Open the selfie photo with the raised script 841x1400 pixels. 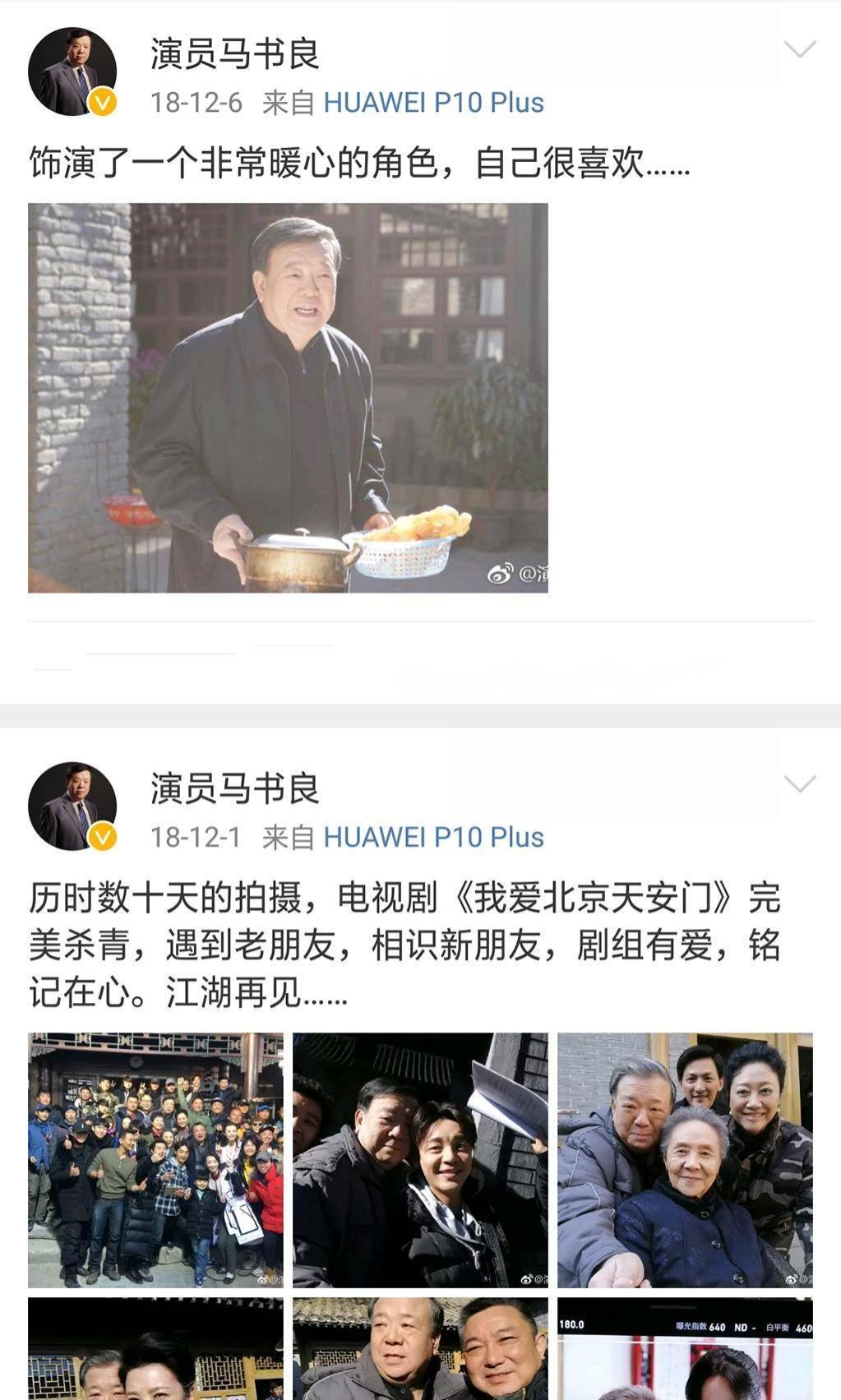pos(420,1160)
